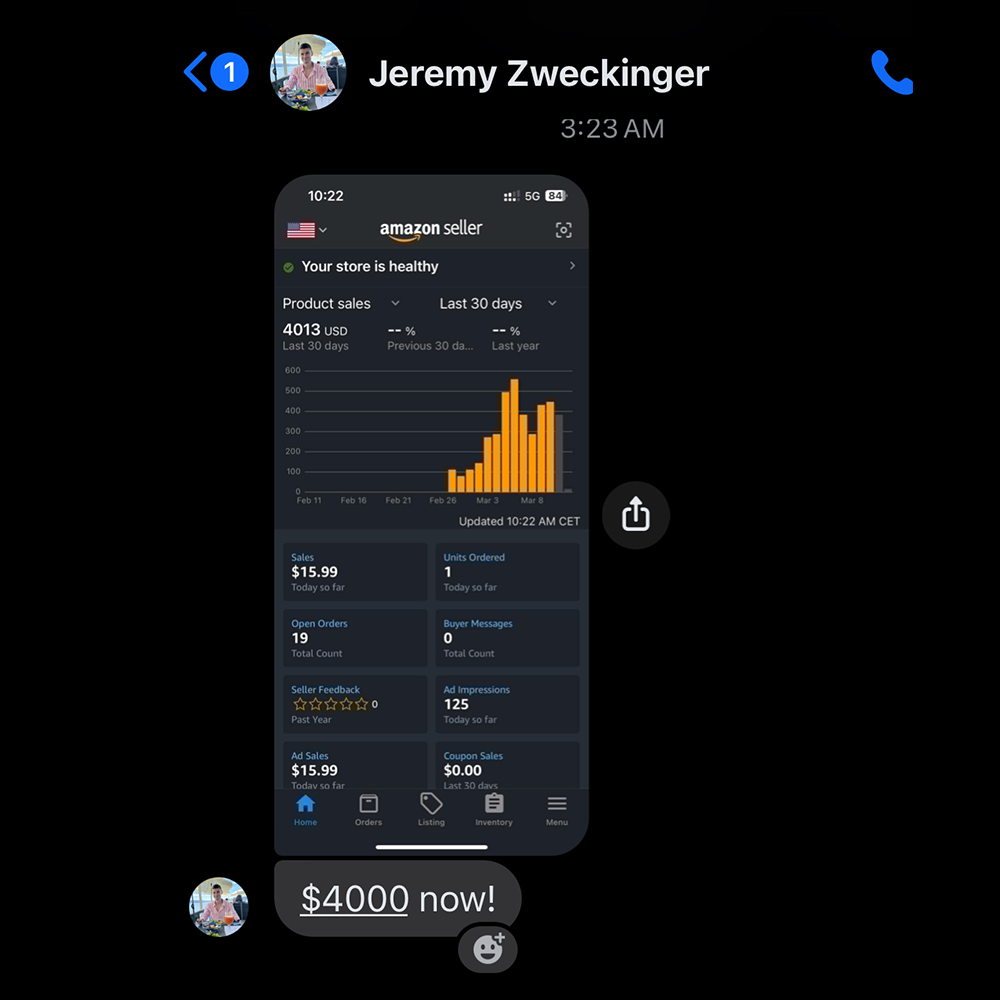Open the sender's avatar beside the message
This screenshot has width=1000, height=1000.
click(x=219, y=907)
